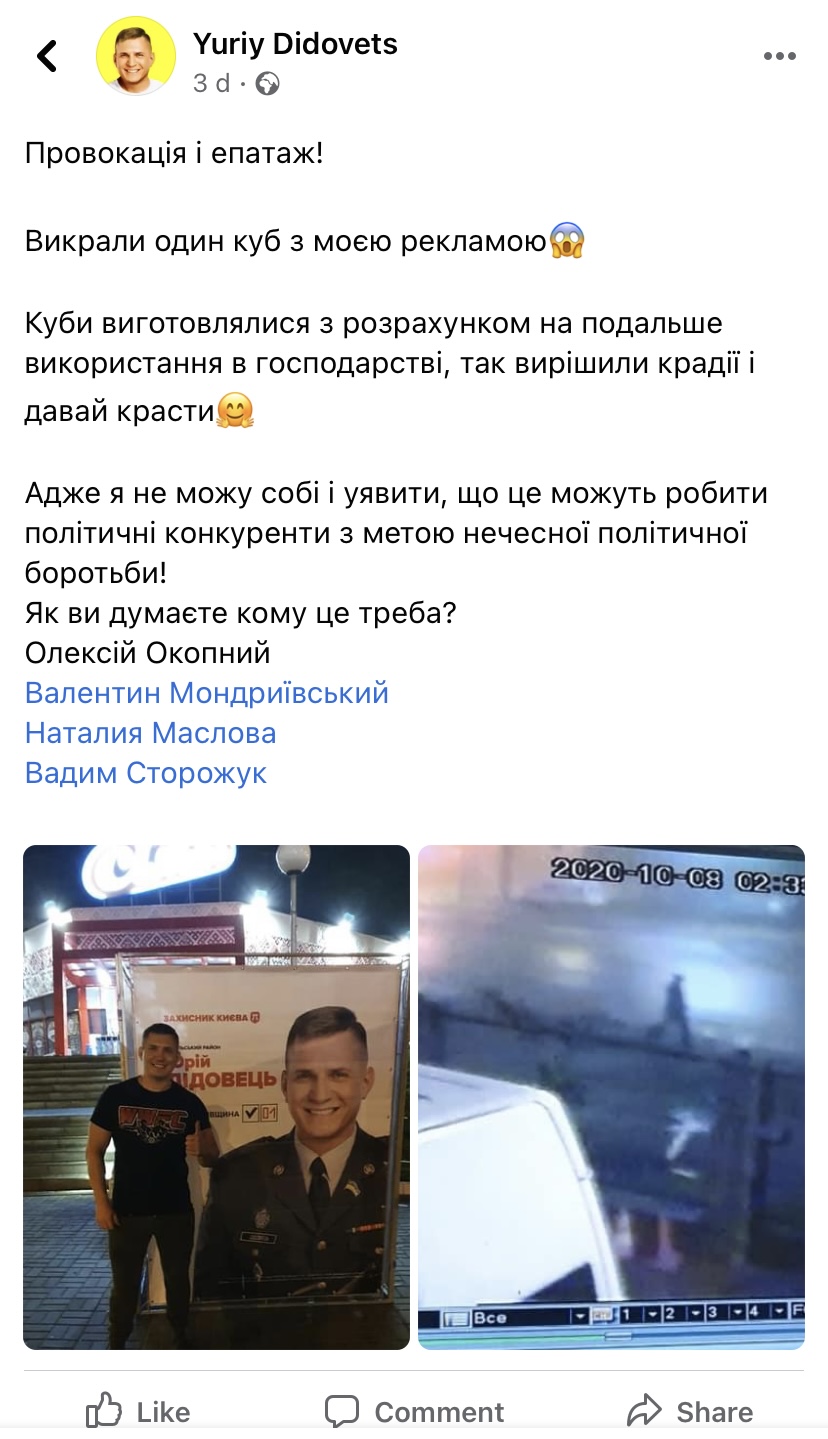Comment on this post
The width and height of the screenshot is (828, 1439).
coord(414,1411)
